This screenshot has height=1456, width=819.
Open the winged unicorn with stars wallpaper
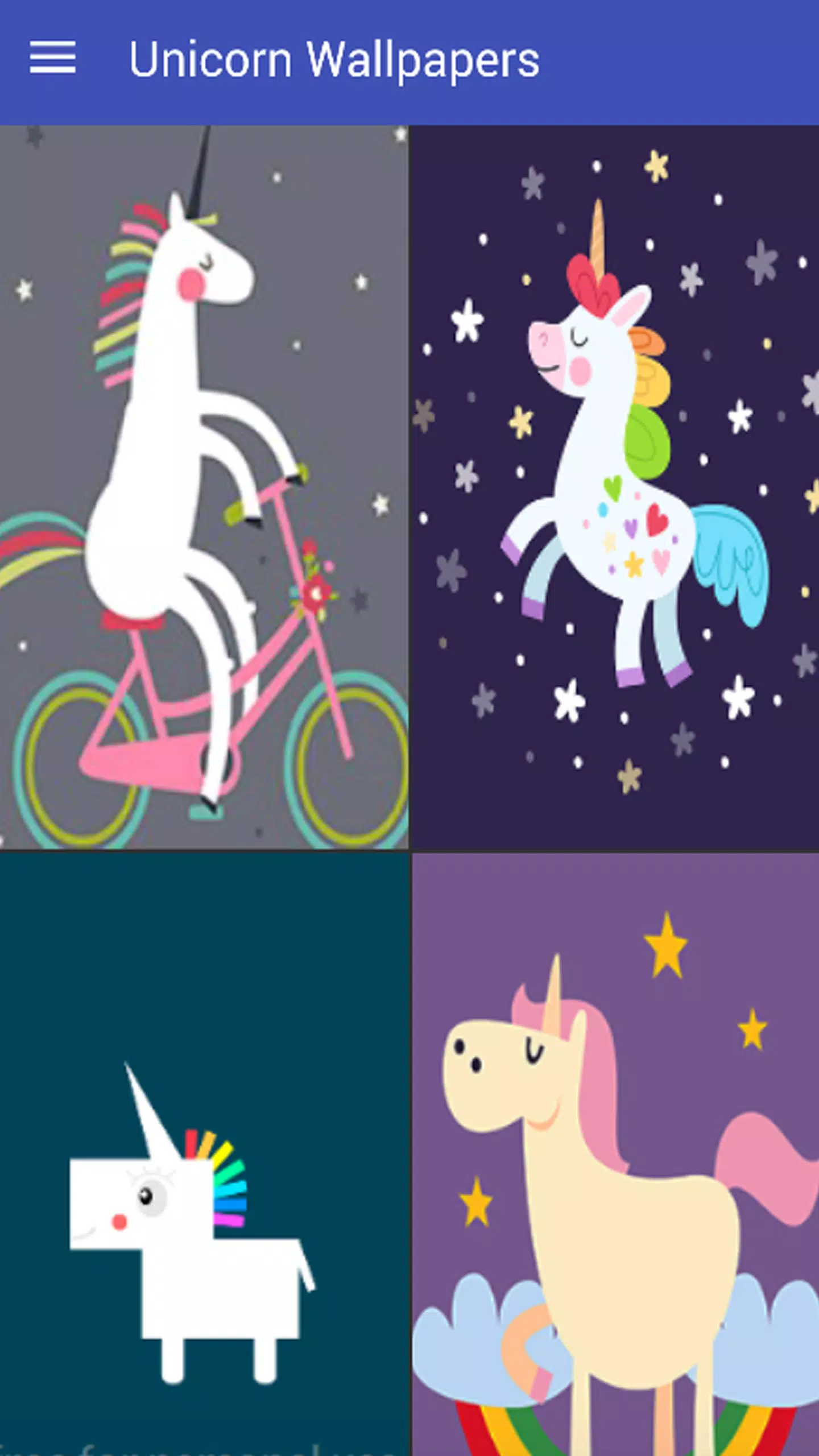tap(615, 487)
